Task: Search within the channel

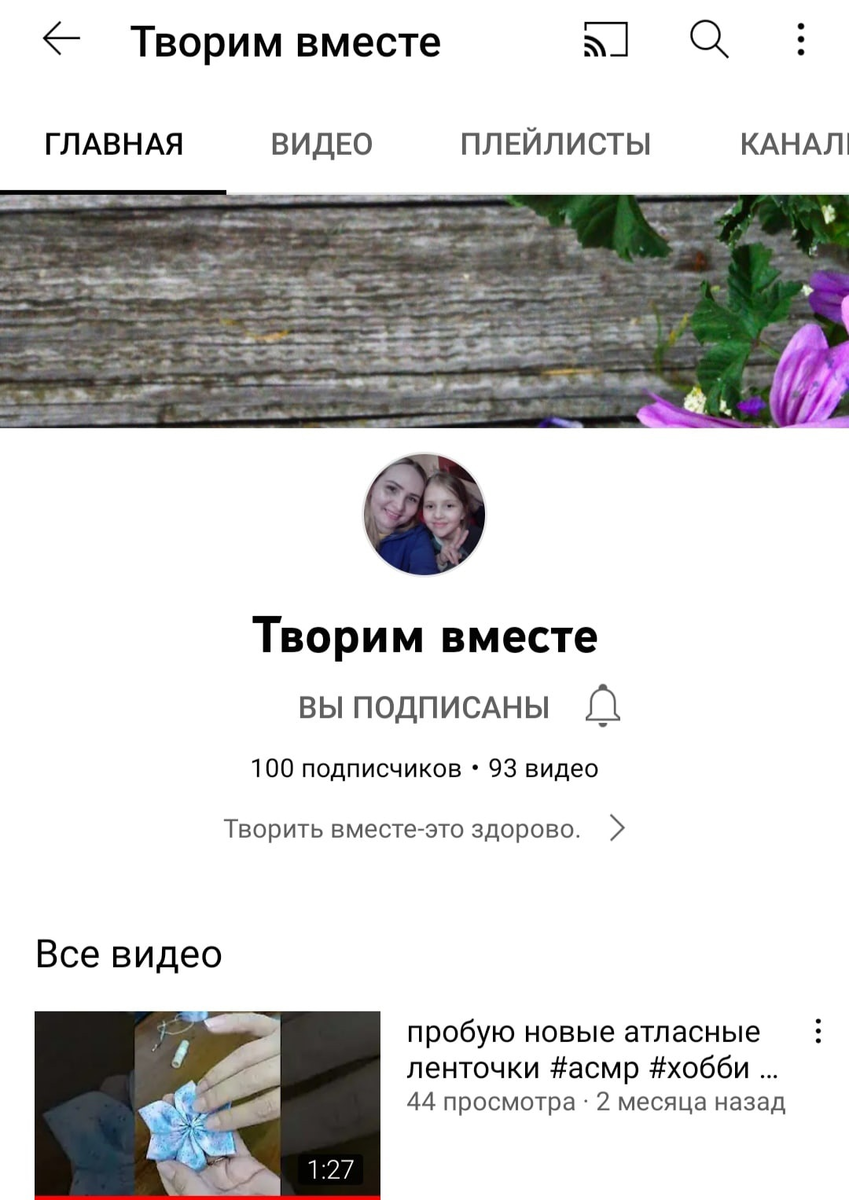Action: pos(709,41)
